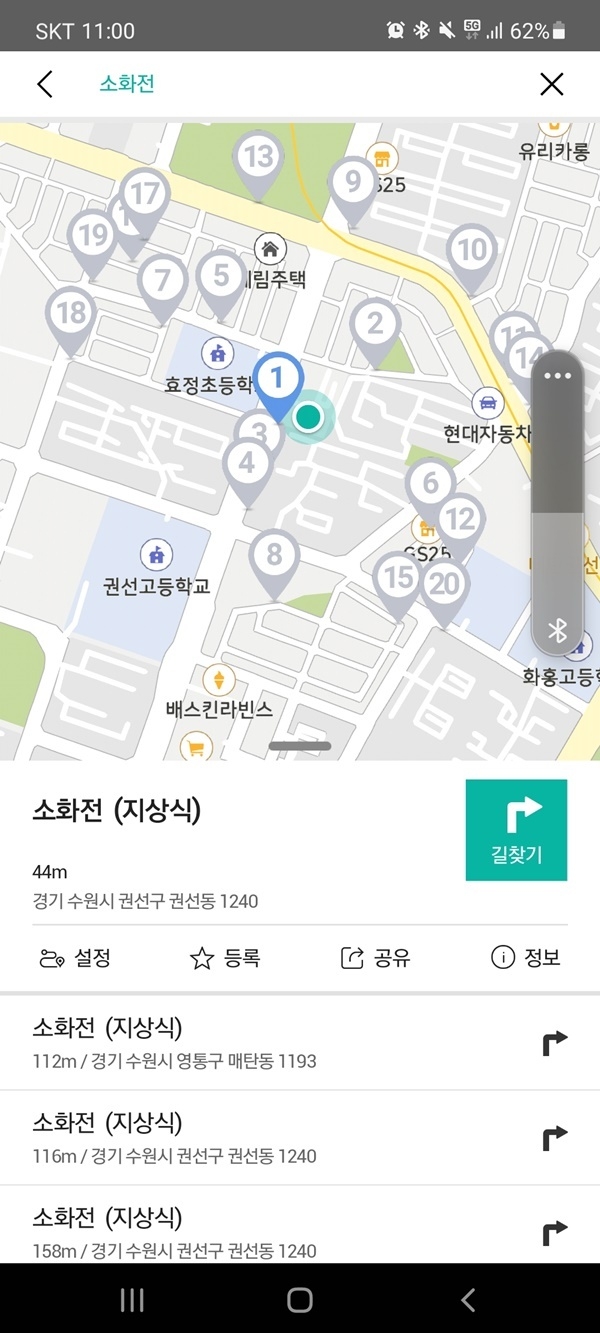View details with the 정보 button
Screen dimensions: 600x1333
[526, 958]
